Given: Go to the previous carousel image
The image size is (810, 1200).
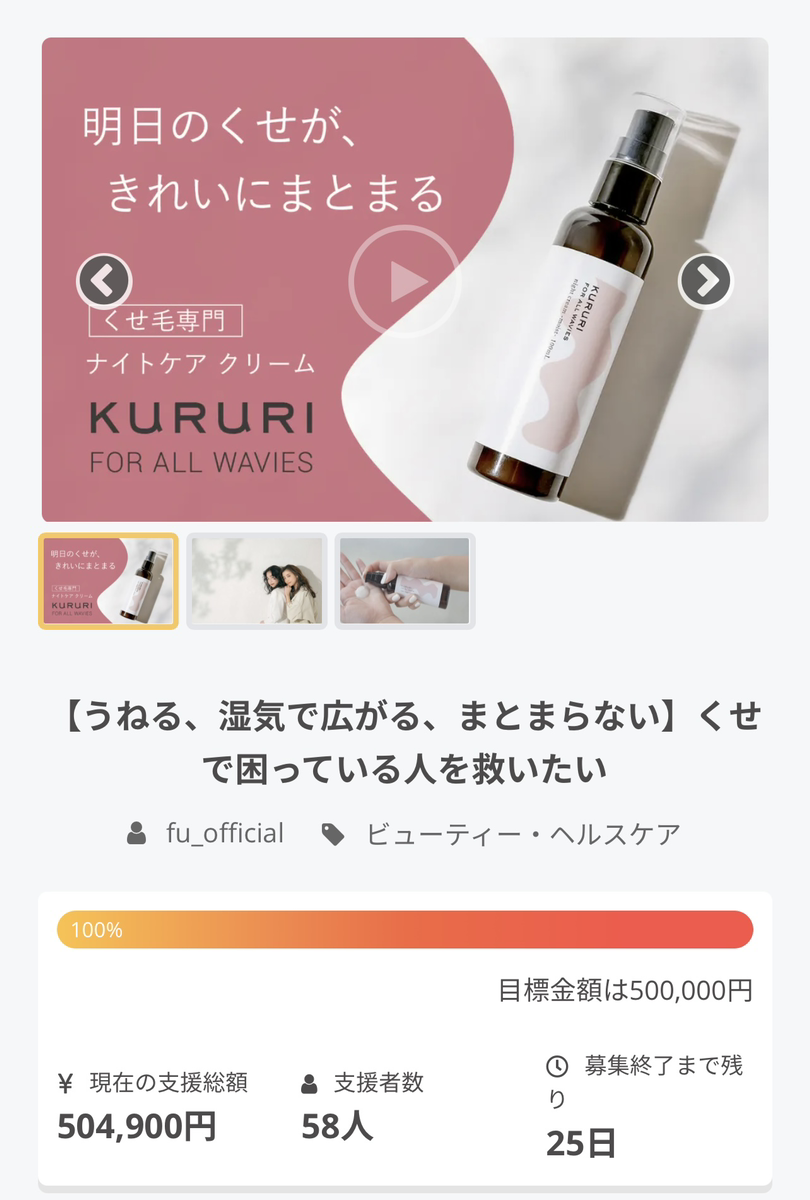Looking at the screenshot, I should point(104,281).
